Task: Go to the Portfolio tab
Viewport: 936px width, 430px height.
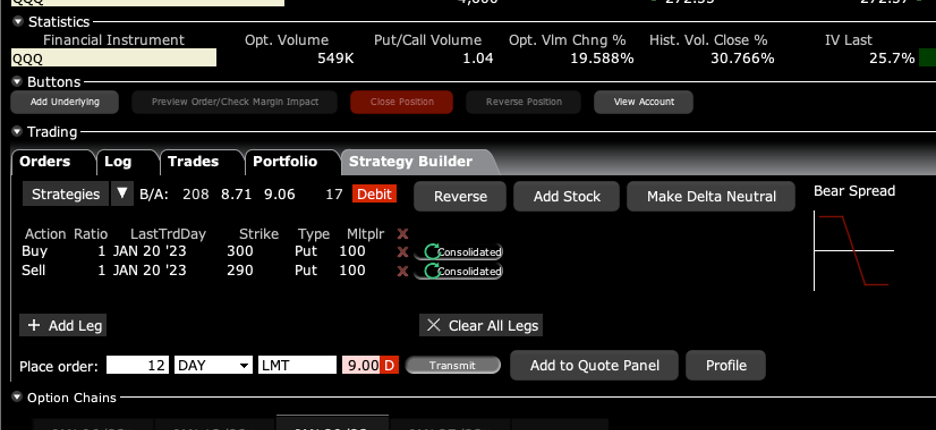Action: (285, 162)
